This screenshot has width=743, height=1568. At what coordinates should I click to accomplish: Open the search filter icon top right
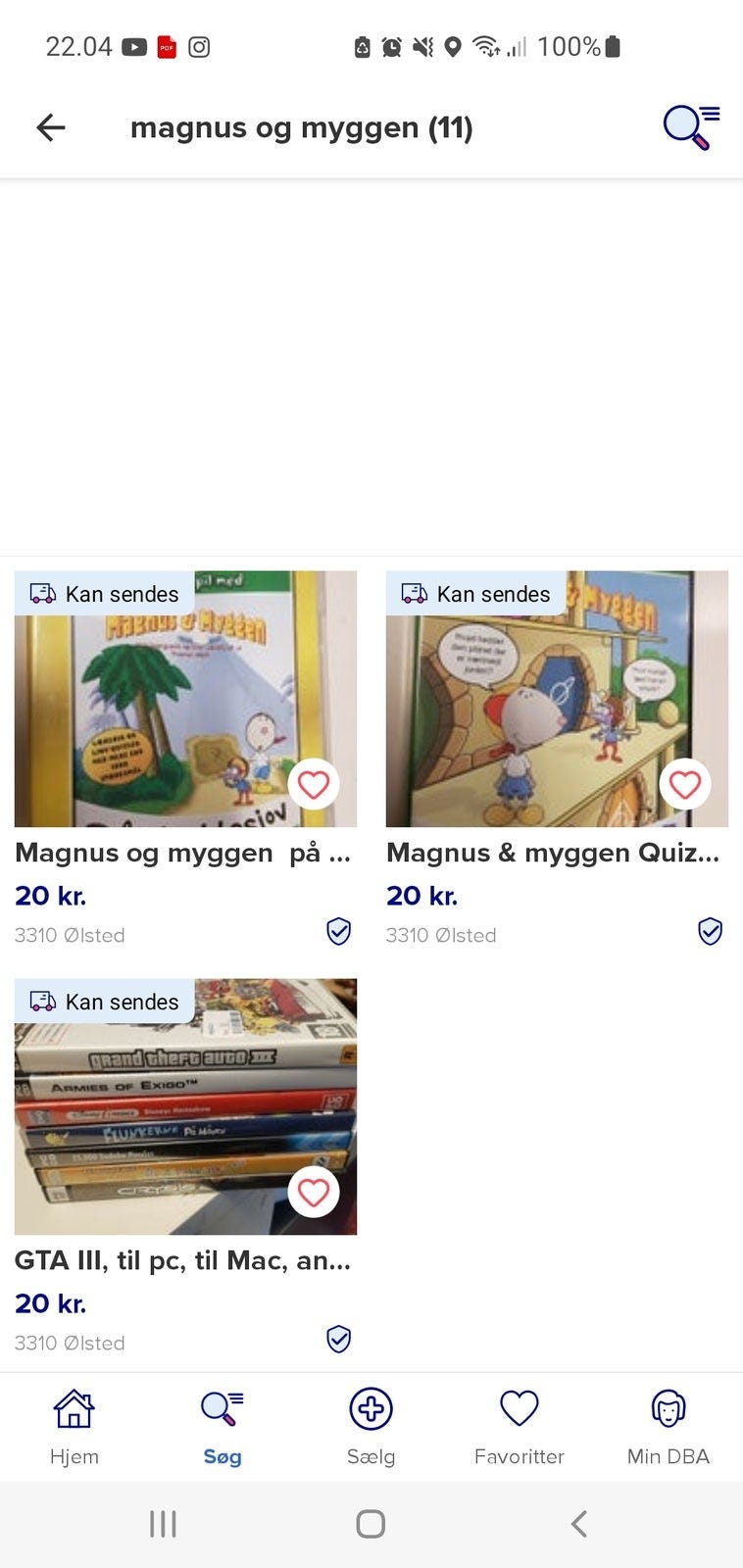pyautogui.click(x=690, y=126)
